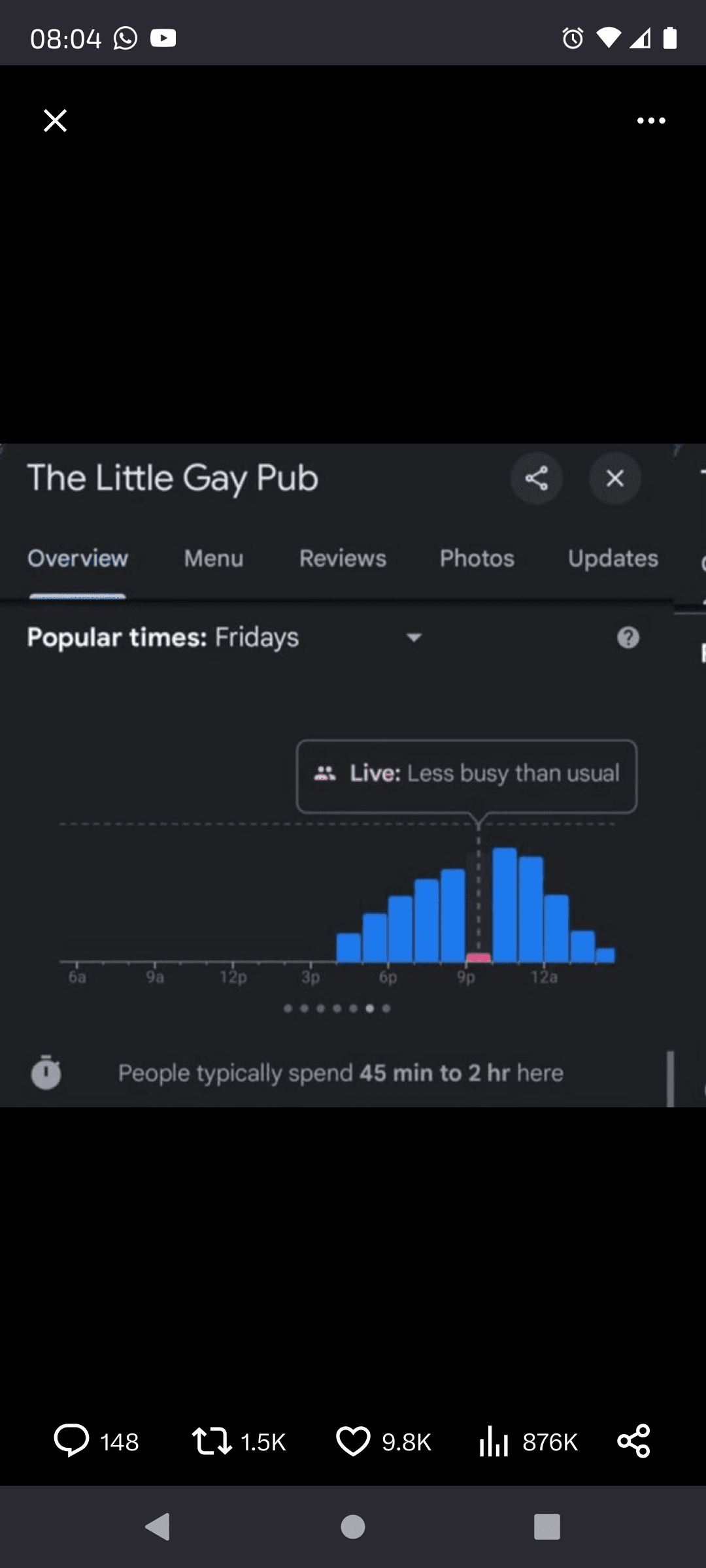Image resolution: width=706 pixels, height=1568 pixels.
Task: Like this post
Action: [353, 1441]
